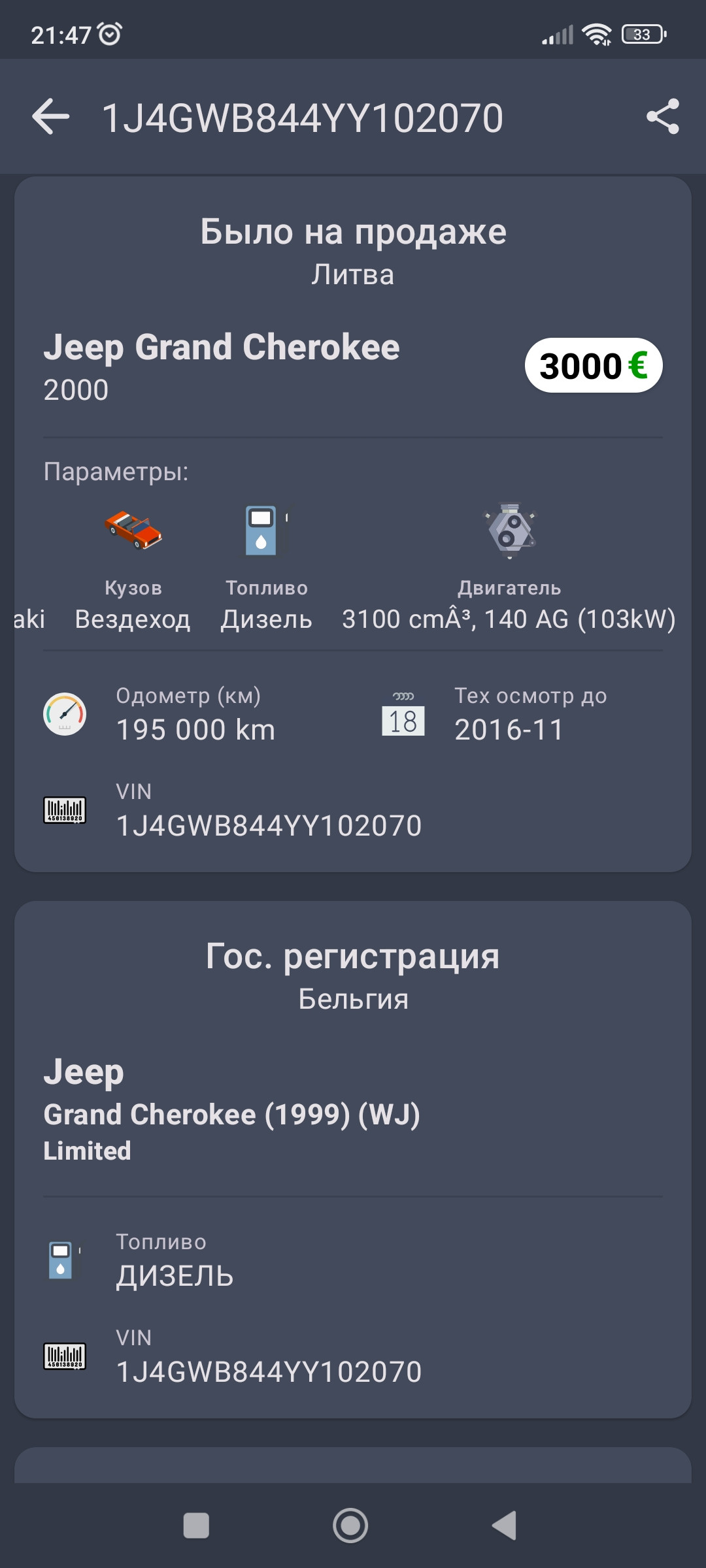Screen dimensions: 706x1568
Task: Open recent apps from the navigation bar
Action: click(196, 1526)
